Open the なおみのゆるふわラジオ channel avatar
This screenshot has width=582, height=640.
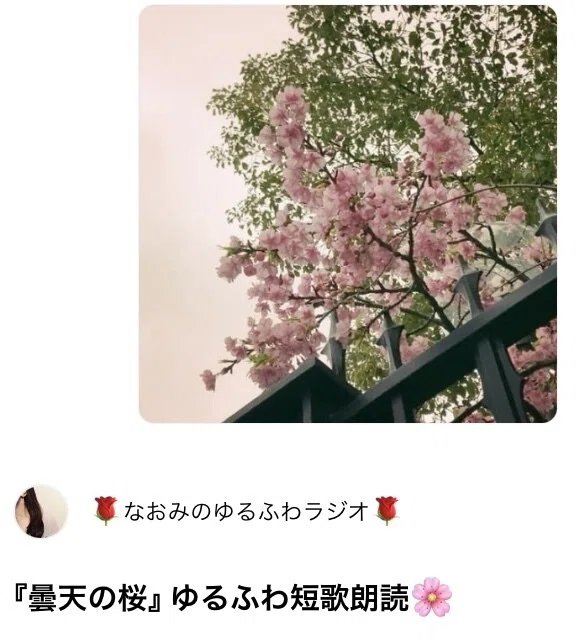pyautogui.click(x=41, y=511)
